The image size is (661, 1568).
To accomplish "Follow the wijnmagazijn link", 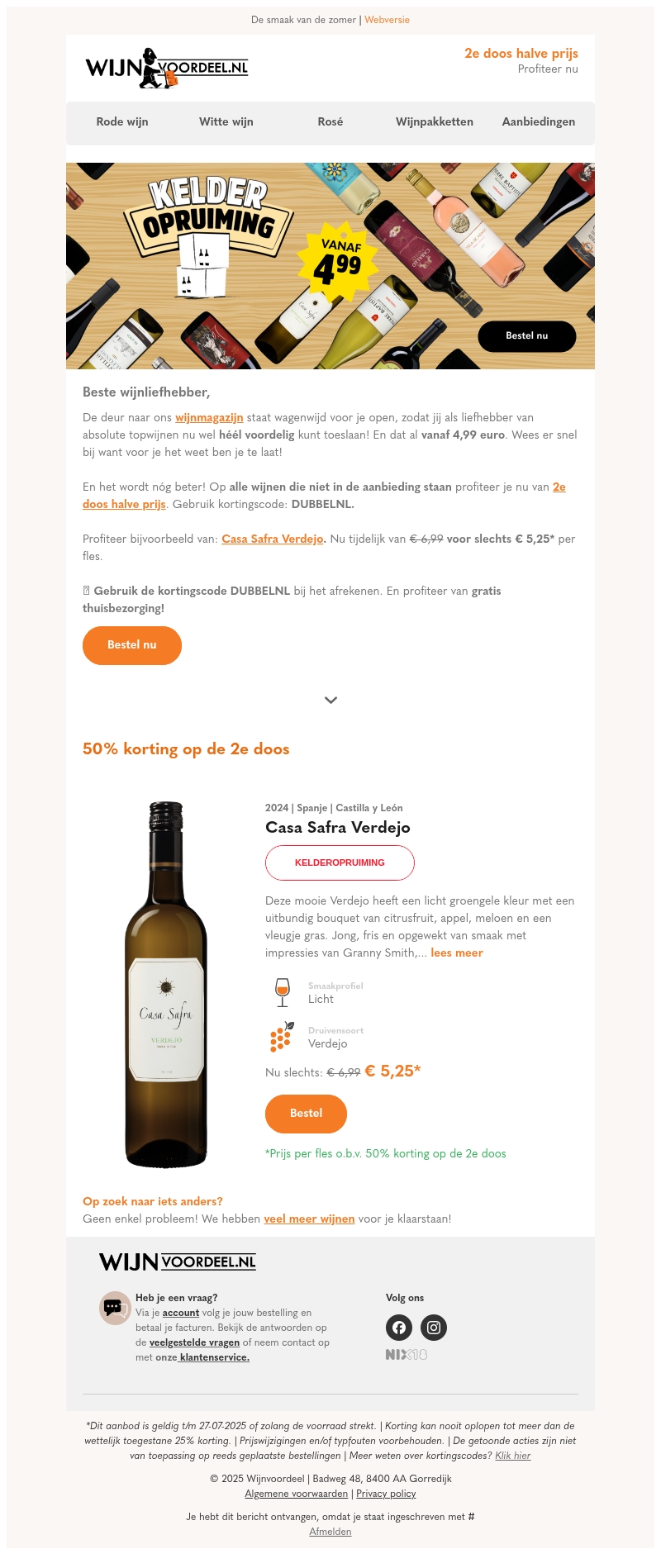I will pos(209,418).
